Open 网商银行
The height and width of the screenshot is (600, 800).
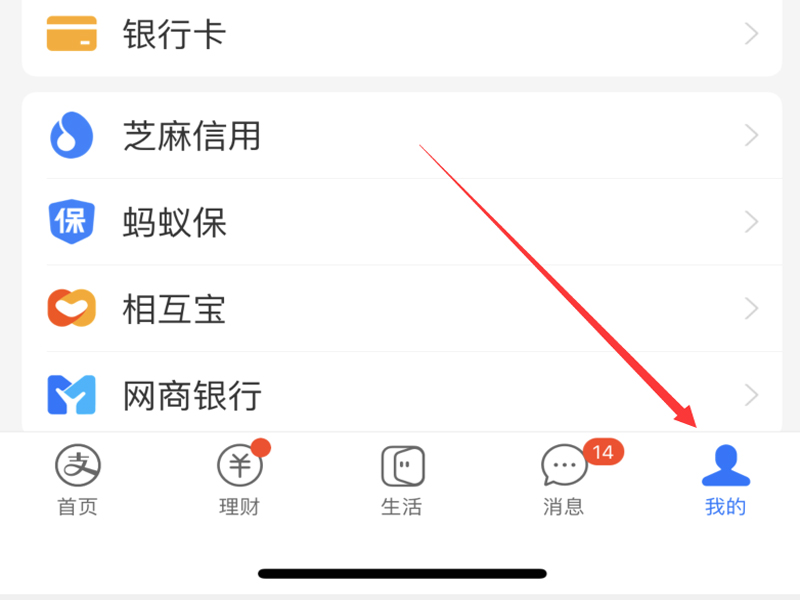click(400, 394)
